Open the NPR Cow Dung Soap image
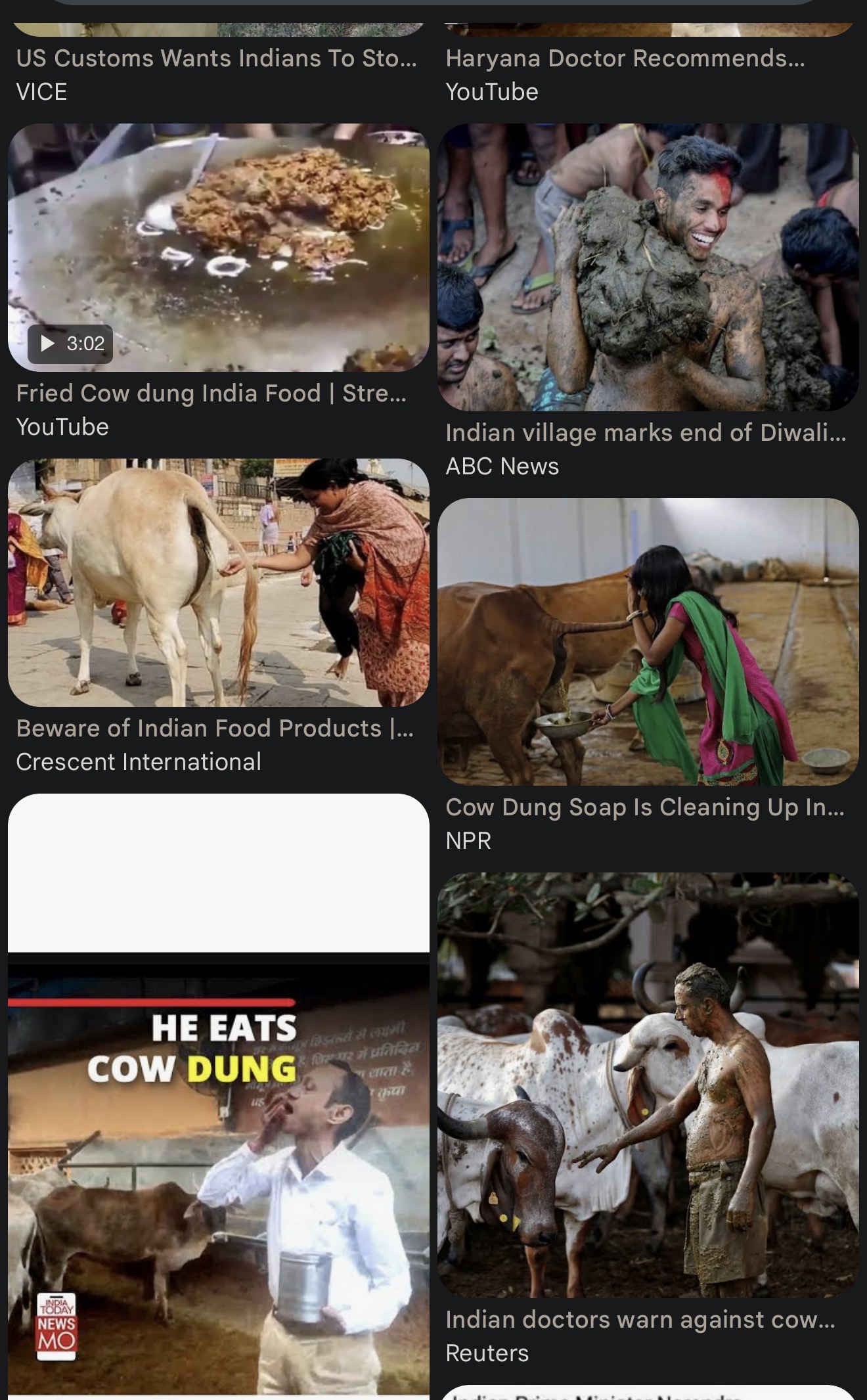 pyautogui.click(x=648, y=642)
